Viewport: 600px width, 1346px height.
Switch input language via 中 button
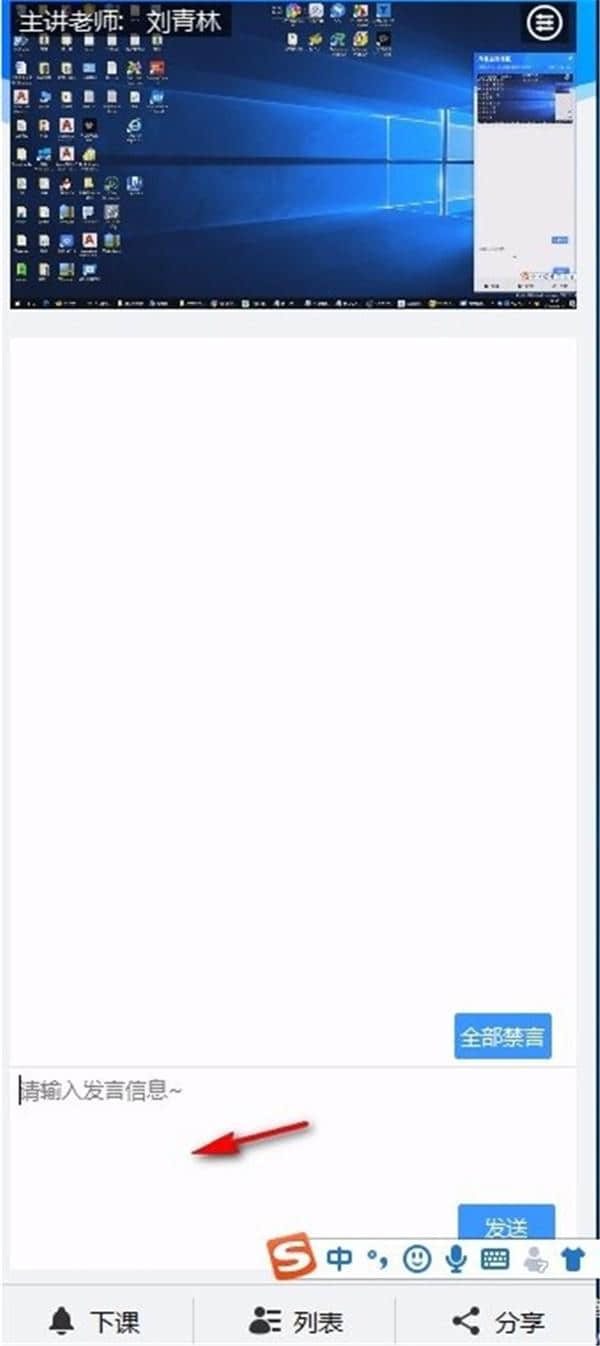[340, 1258]
